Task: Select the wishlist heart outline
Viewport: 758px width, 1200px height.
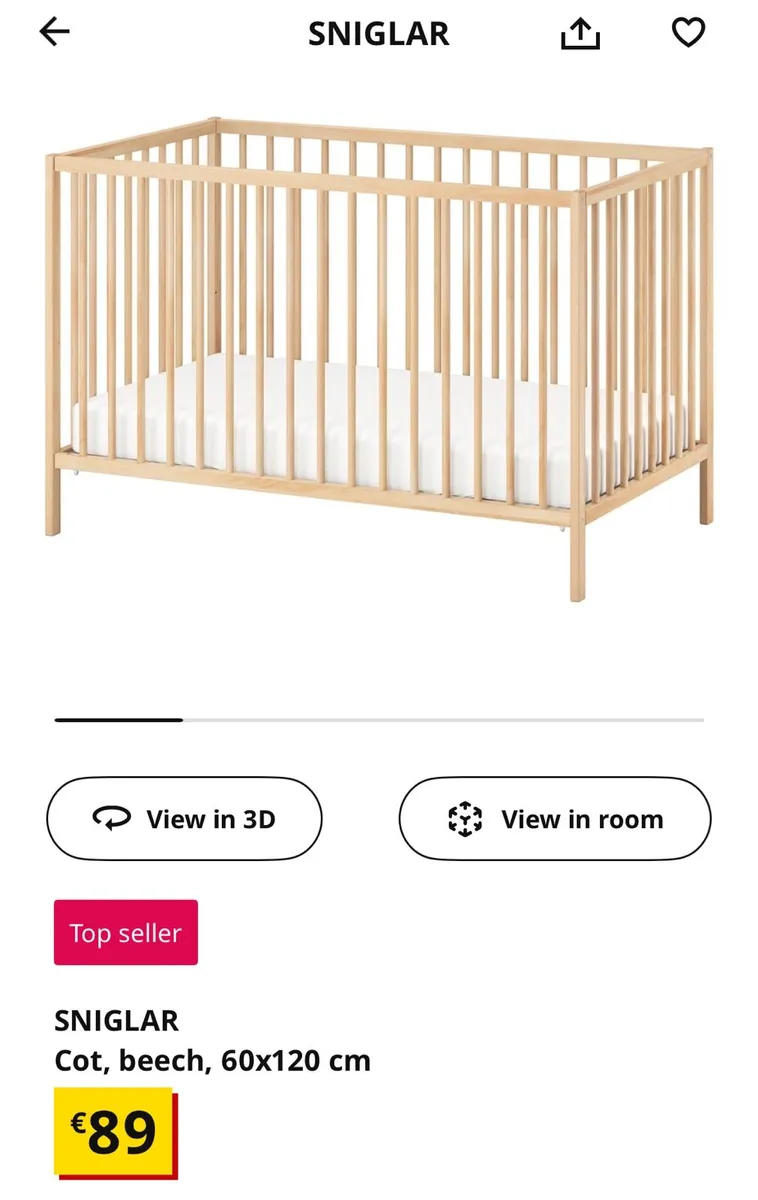Action: pyautogui.click(x=688, y=33)
